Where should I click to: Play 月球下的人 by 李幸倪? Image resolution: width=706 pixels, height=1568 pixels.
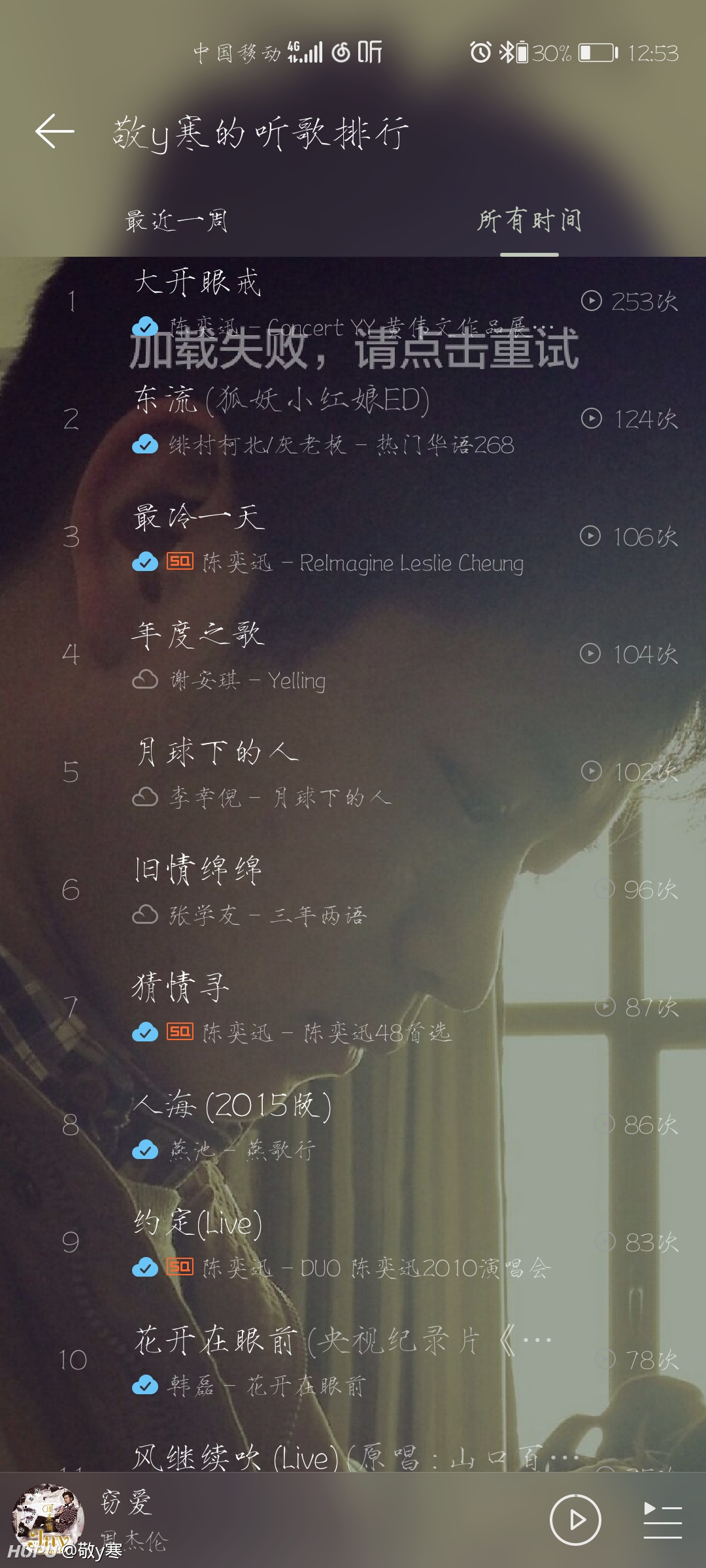coord(353,772)
